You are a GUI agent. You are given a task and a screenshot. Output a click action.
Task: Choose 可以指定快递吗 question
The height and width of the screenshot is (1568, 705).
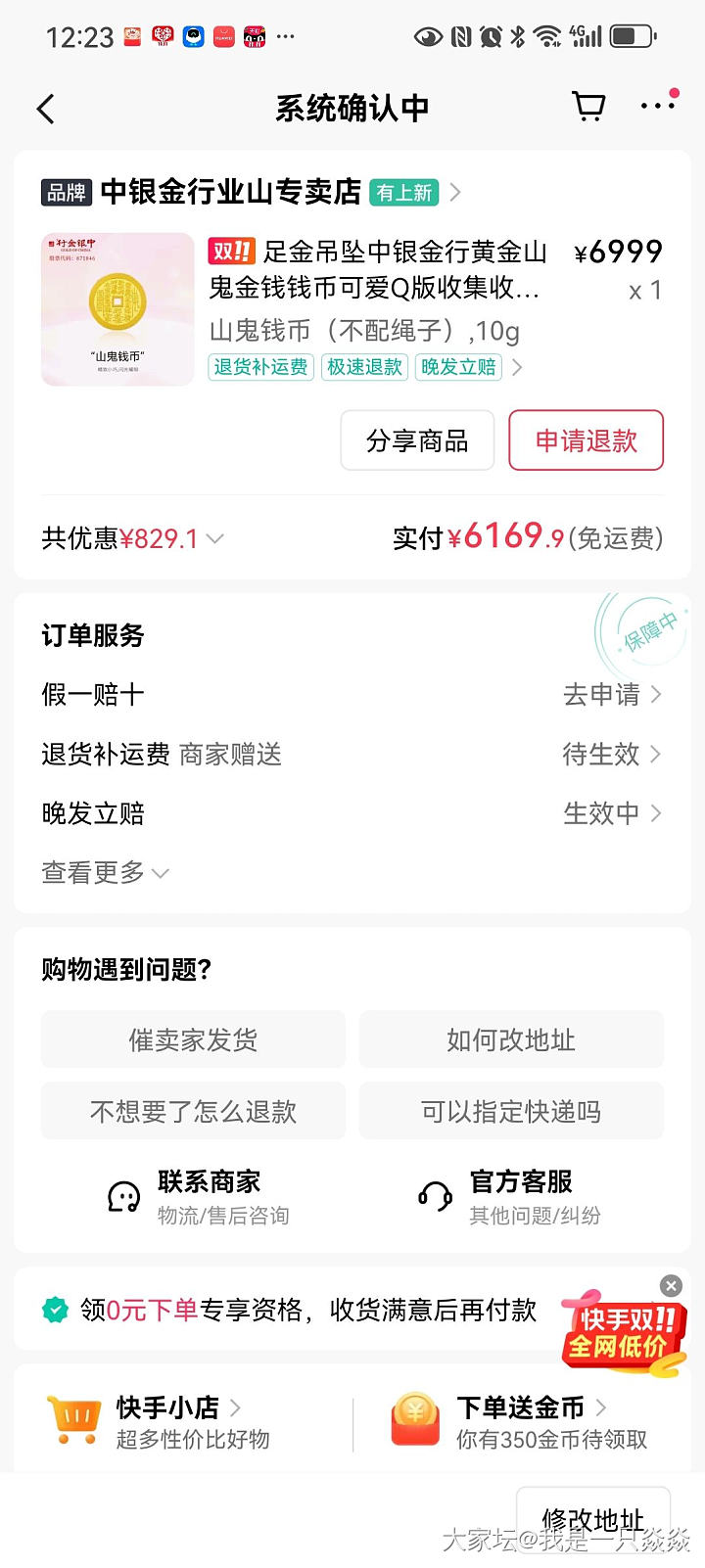pos(511,1111)
